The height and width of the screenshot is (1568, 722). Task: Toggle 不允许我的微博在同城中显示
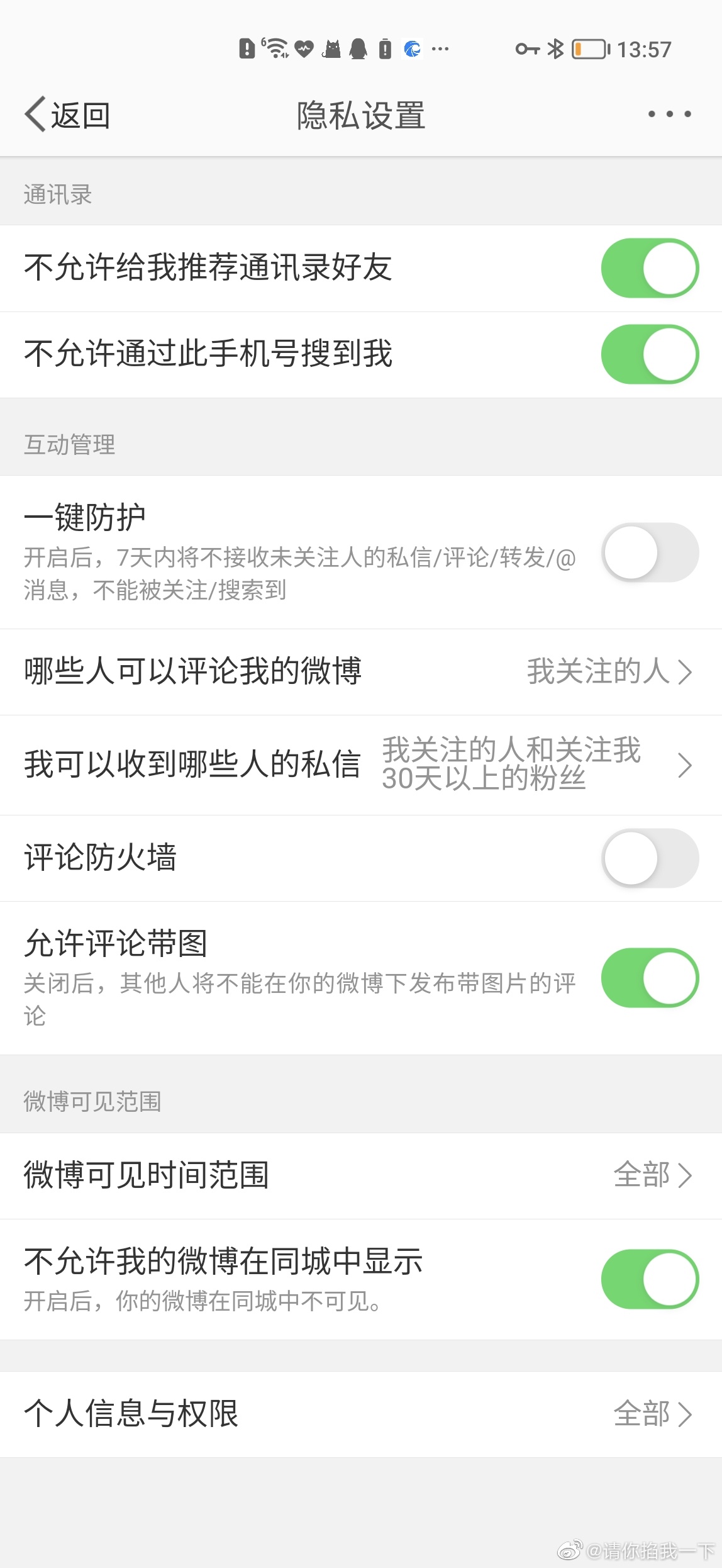point(650,1279)
